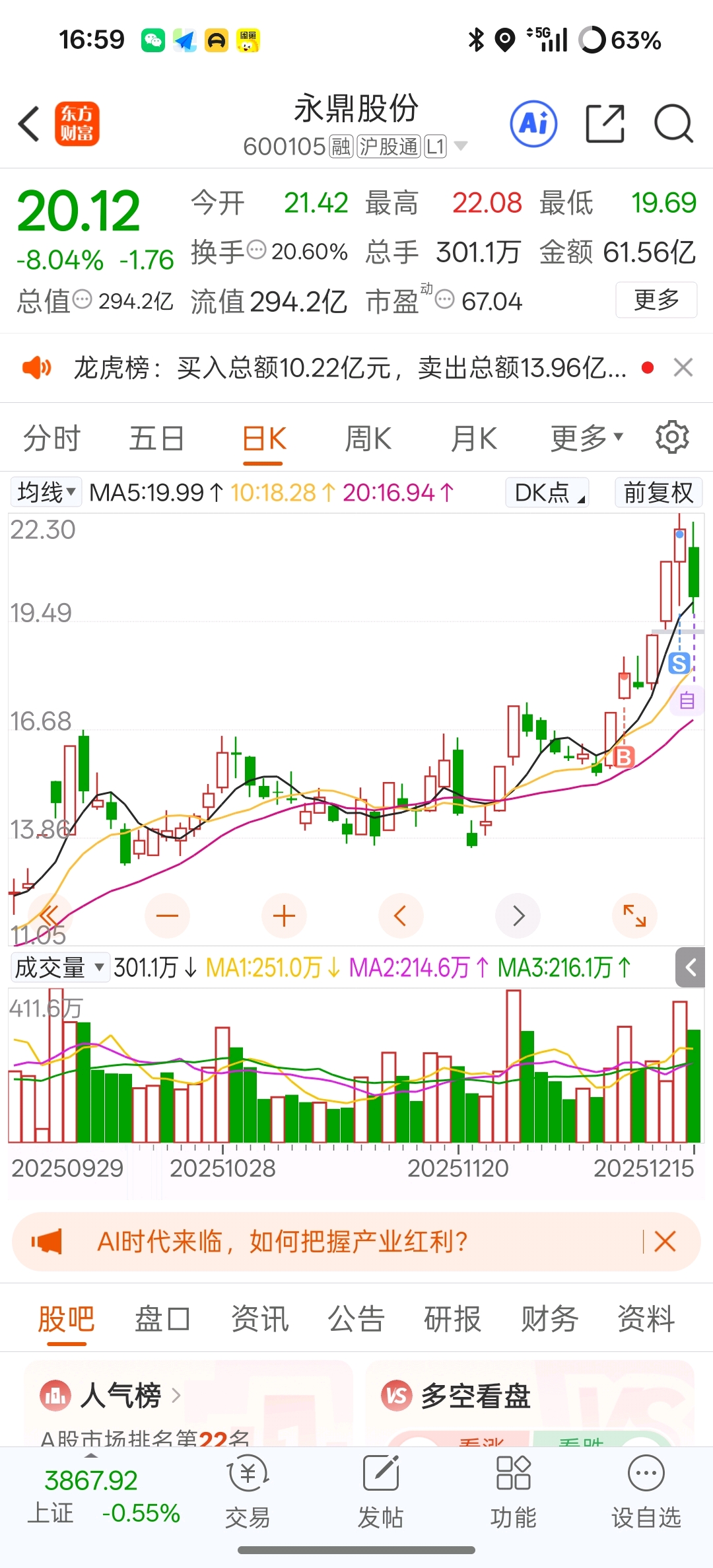The height and width of the screenshot is (1568, 713).
Task: Switch to the 周K chart tab
Action: [x=368, y=439]
